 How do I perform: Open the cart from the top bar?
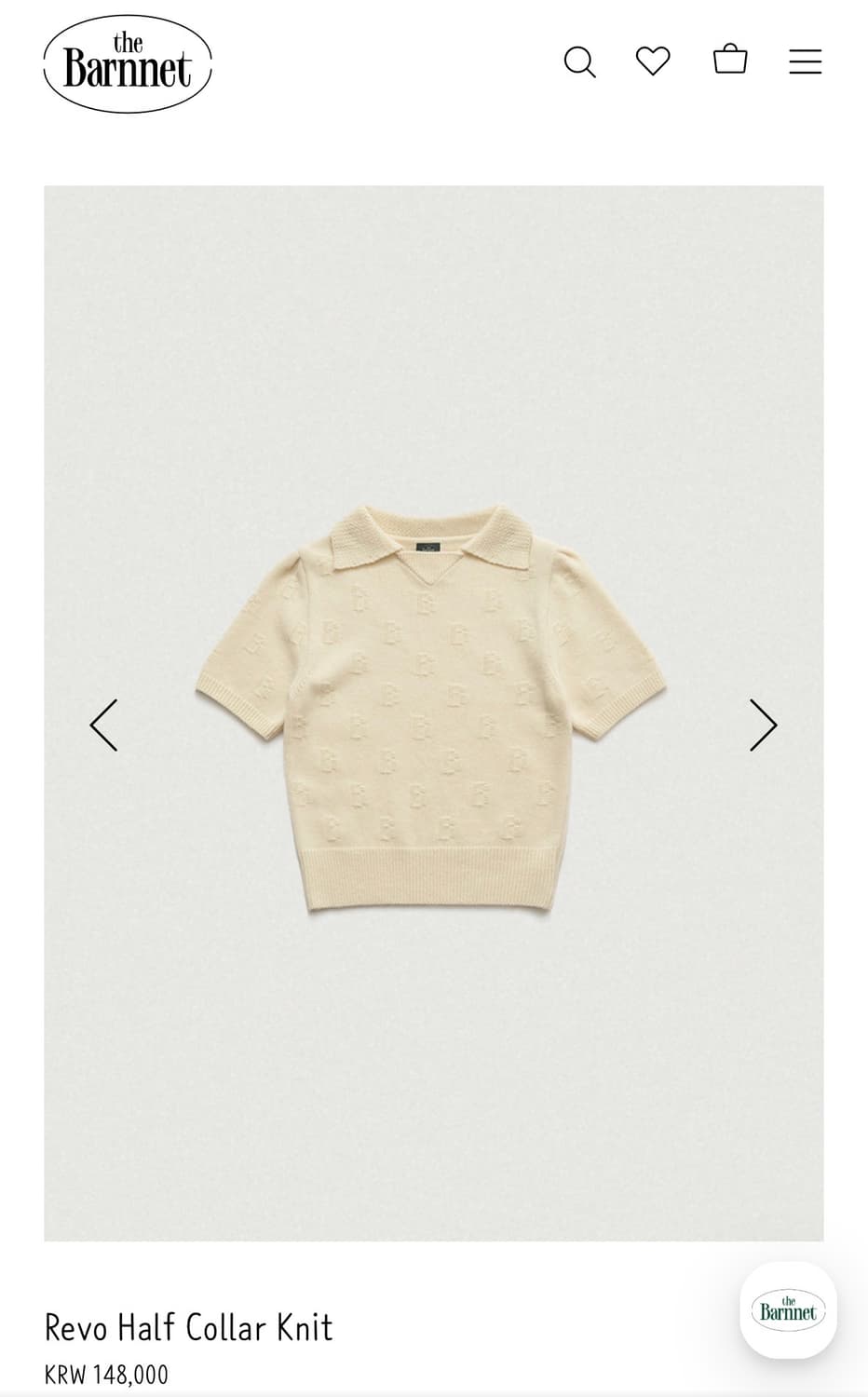pyautogui.click(x=732, y=61)
